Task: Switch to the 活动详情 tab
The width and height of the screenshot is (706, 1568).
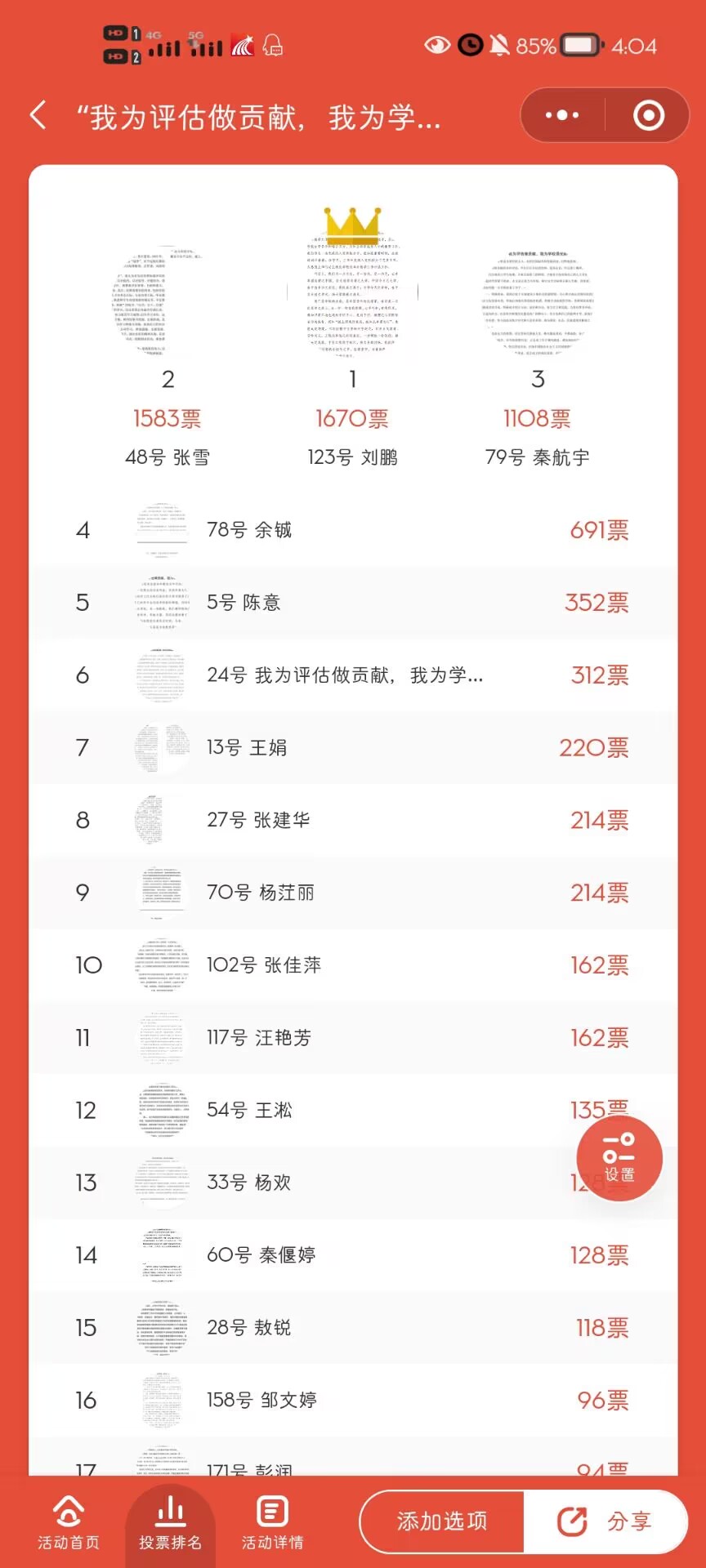Action: [272, 1523]
